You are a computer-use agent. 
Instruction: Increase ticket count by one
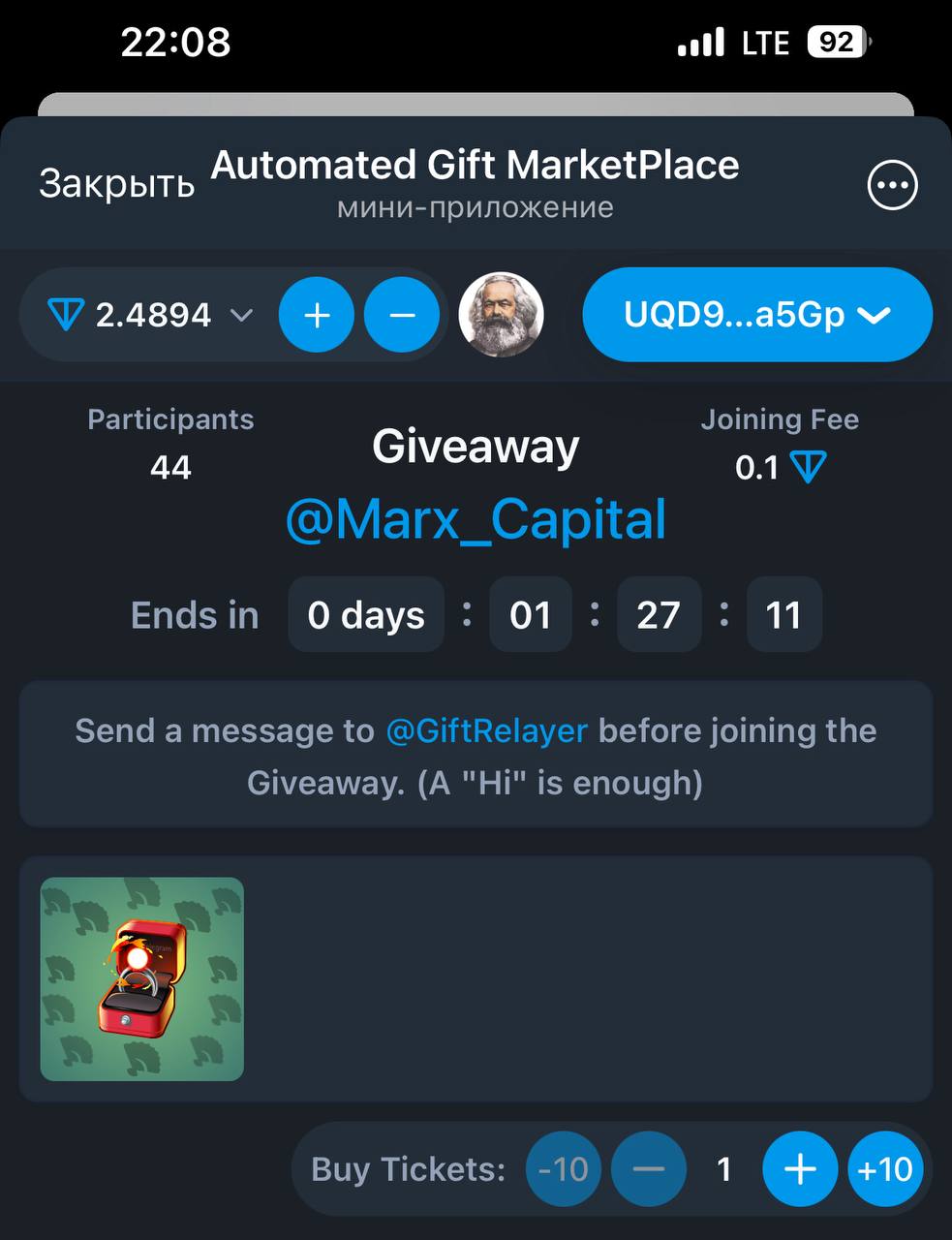[x=799, y=1169]
